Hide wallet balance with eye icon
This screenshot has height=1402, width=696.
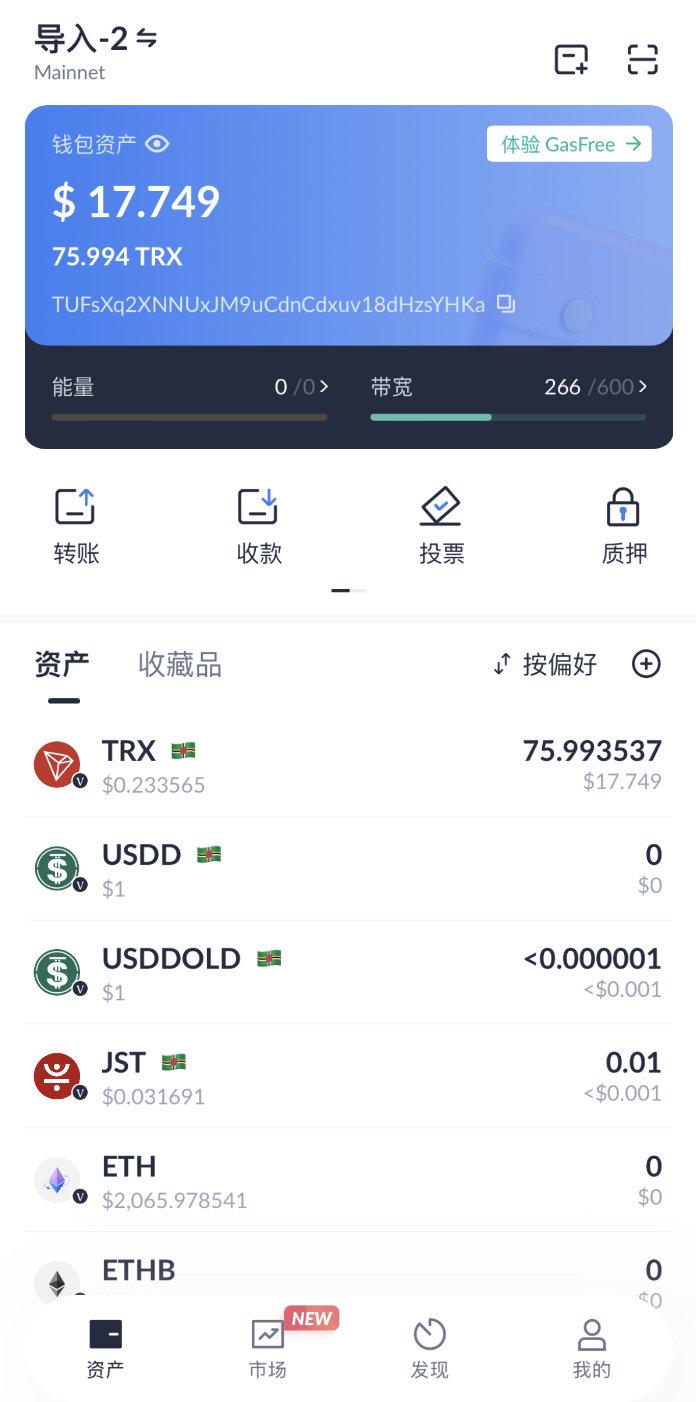(157, 144)
